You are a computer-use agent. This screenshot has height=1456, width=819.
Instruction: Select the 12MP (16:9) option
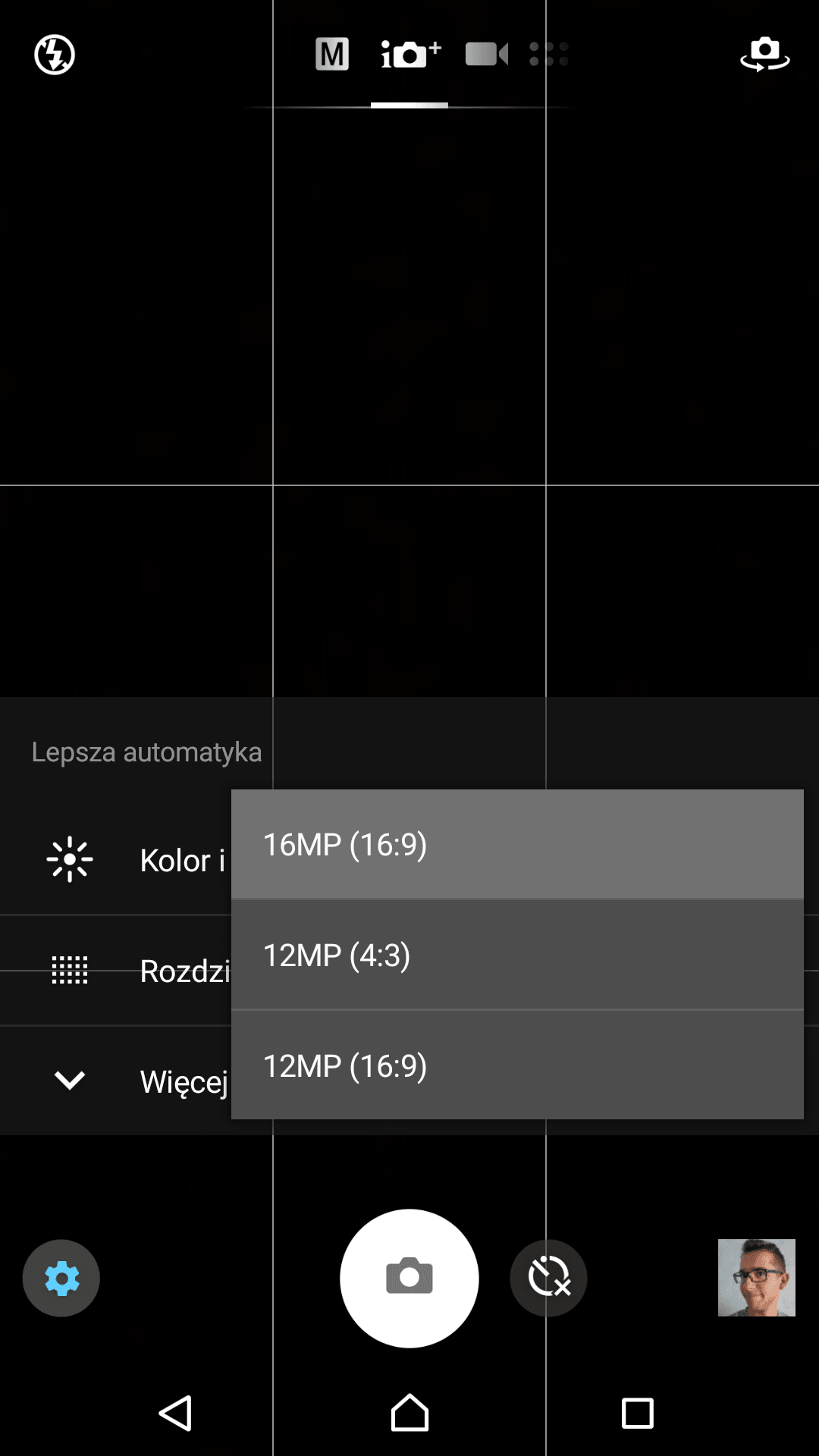point(517,1065)
